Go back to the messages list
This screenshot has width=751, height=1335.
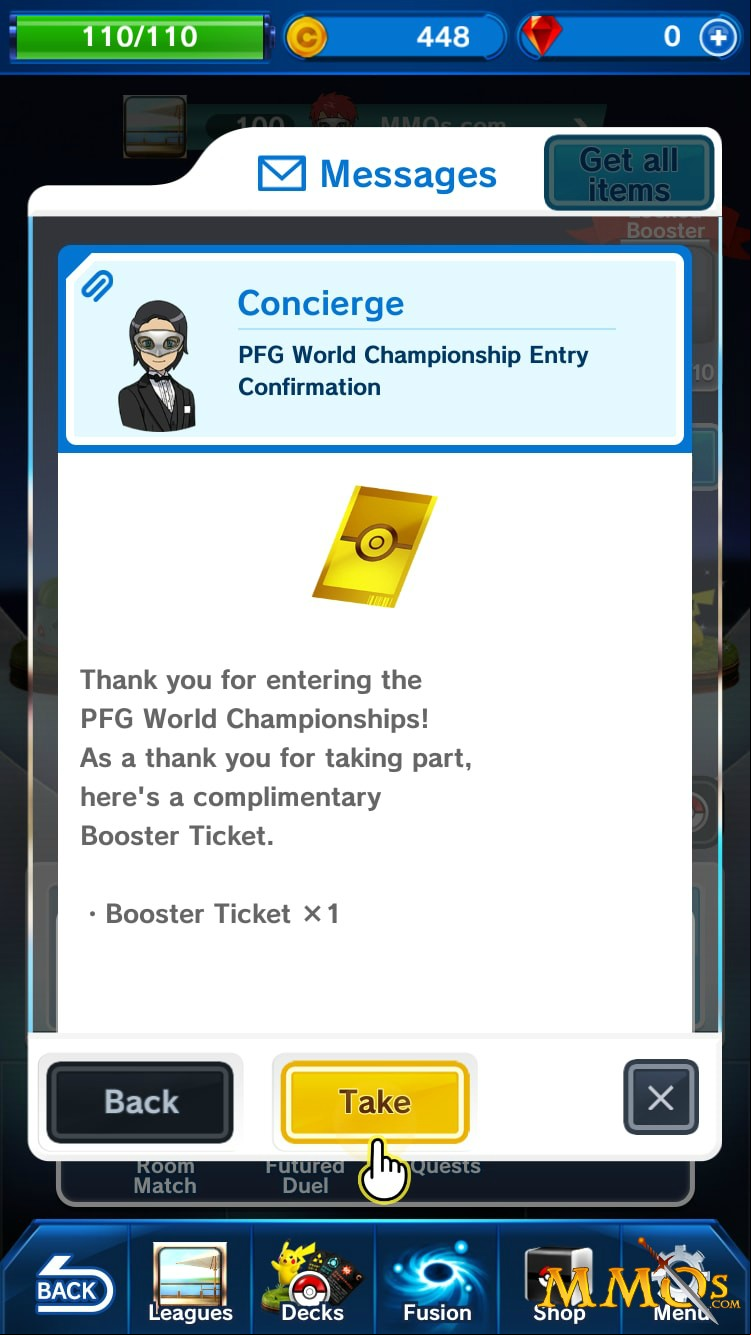tap(140, 1101)
